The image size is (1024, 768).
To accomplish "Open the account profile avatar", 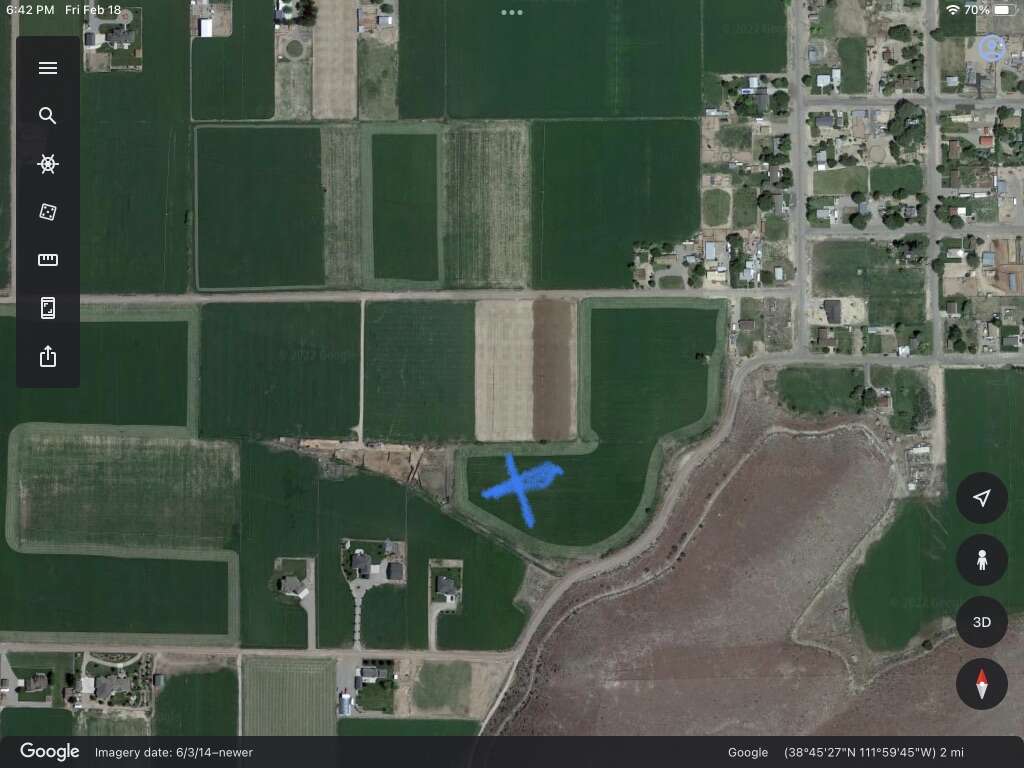I will [991, 47].
